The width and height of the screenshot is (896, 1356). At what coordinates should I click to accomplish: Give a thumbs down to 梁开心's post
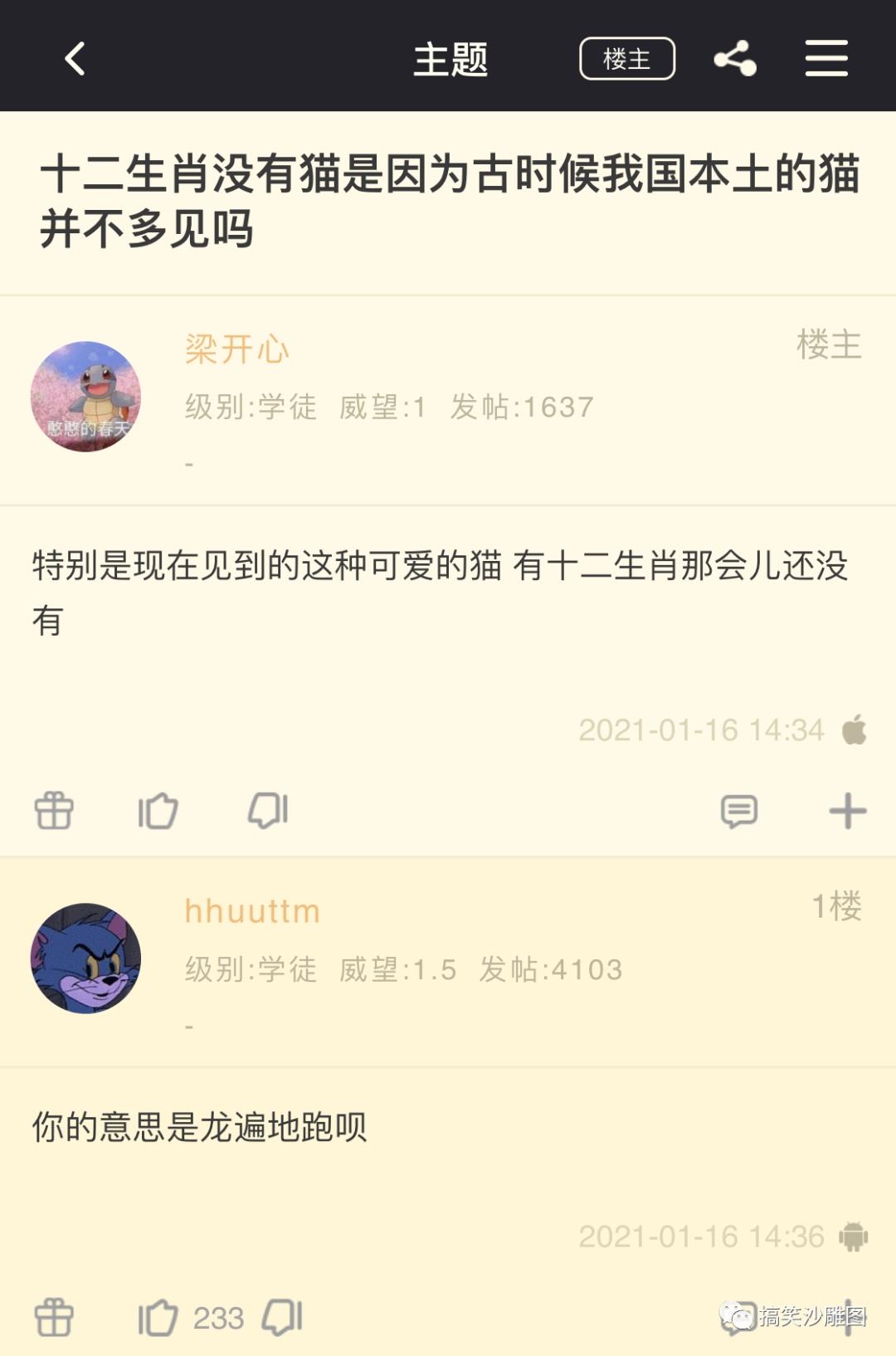[265, 811]
